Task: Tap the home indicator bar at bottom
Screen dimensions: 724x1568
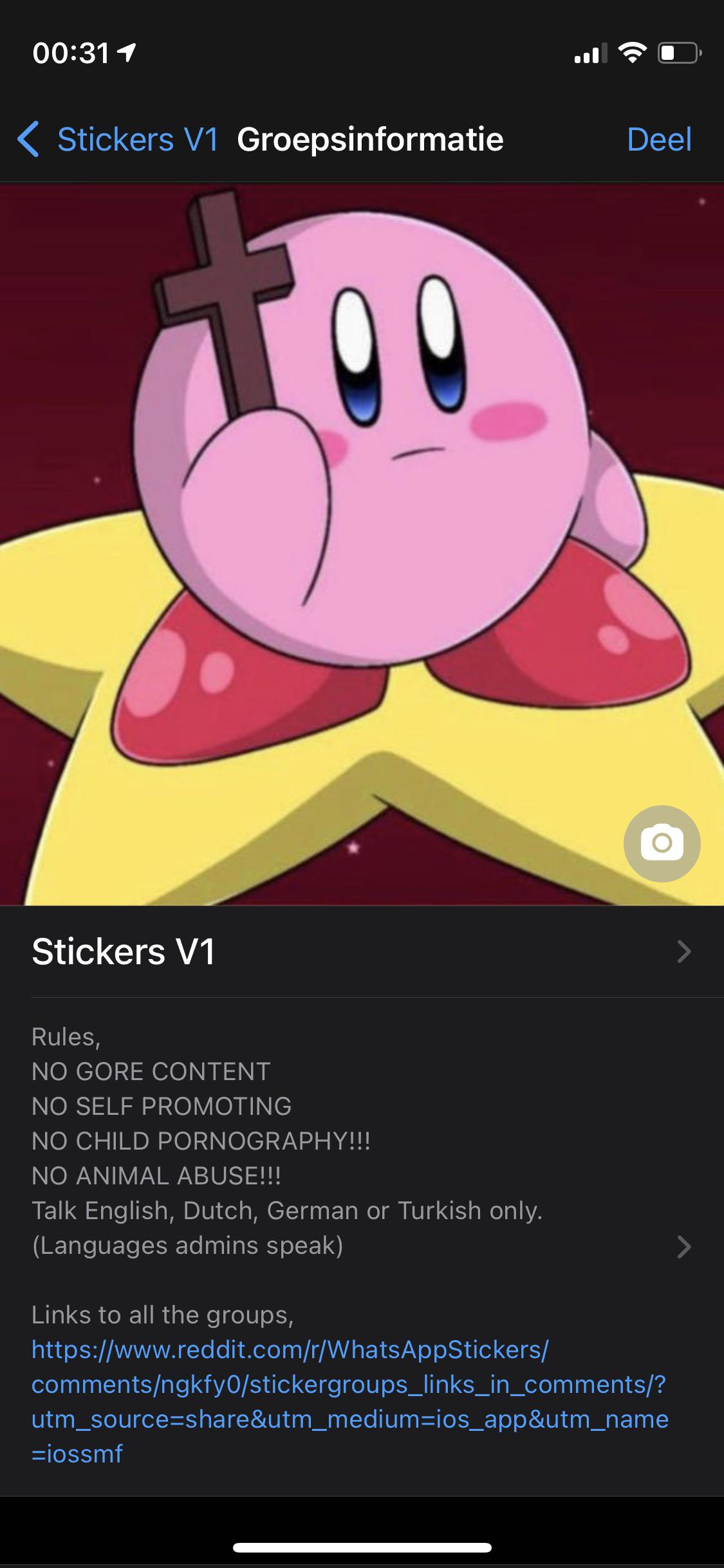Action: (x=362, y=1547)
